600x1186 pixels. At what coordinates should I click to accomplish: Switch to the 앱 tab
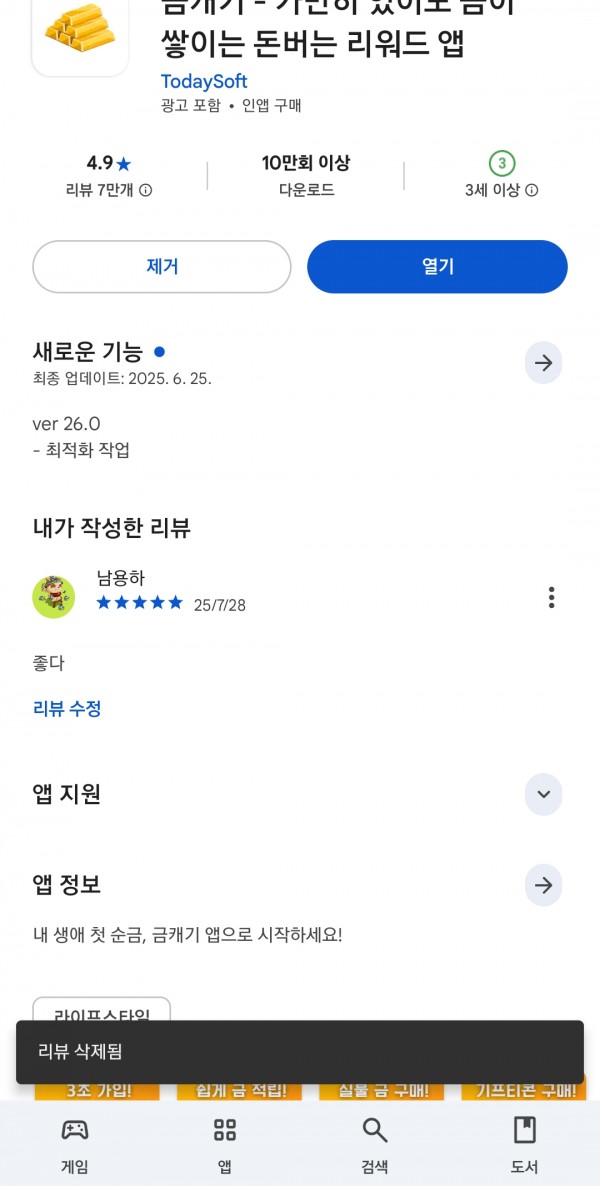225,1144
